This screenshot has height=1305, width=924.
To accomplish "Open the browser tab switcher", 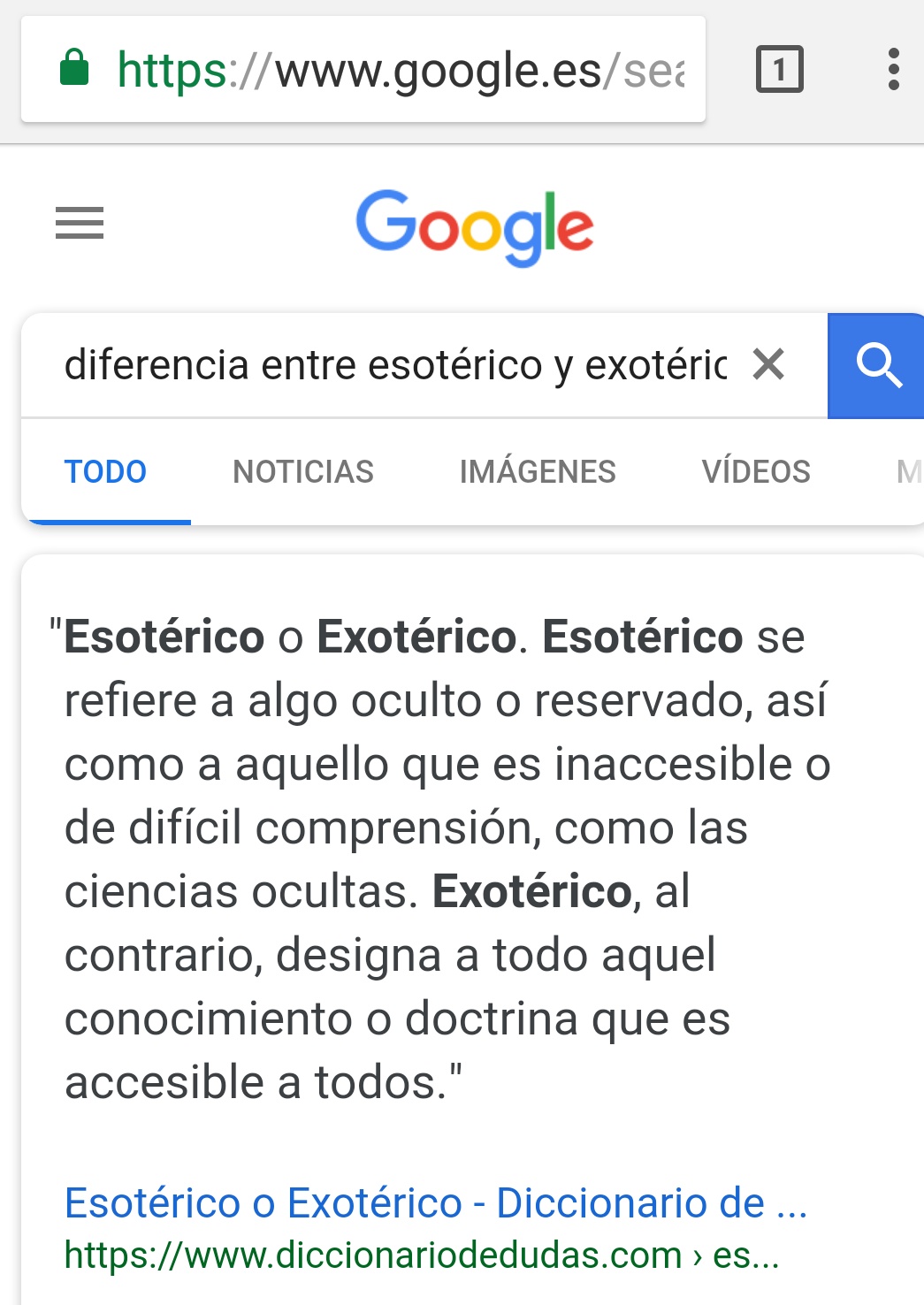I will tap(779, 69).
